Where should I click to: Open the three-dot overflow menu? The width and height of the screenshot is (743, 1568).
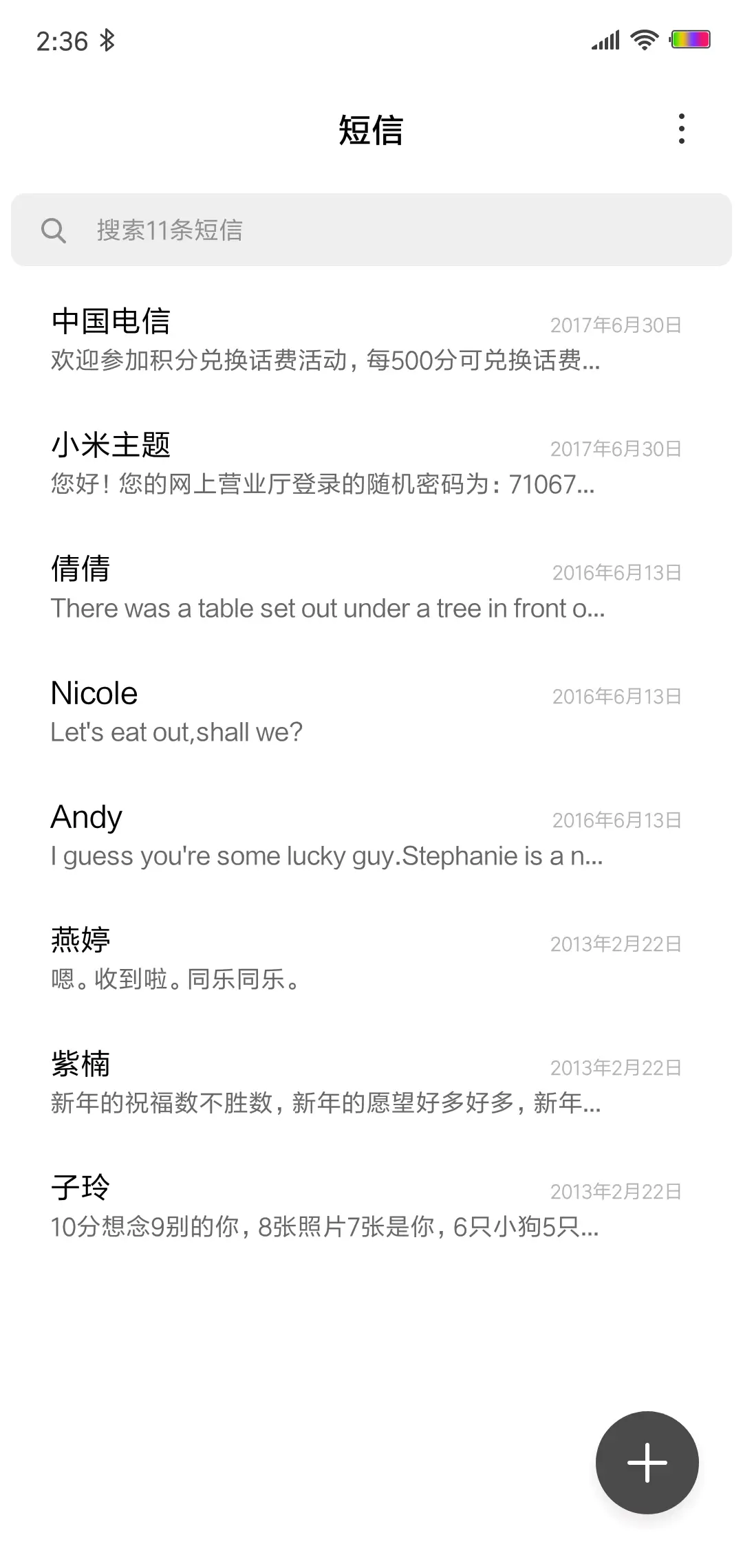point(682,129)
